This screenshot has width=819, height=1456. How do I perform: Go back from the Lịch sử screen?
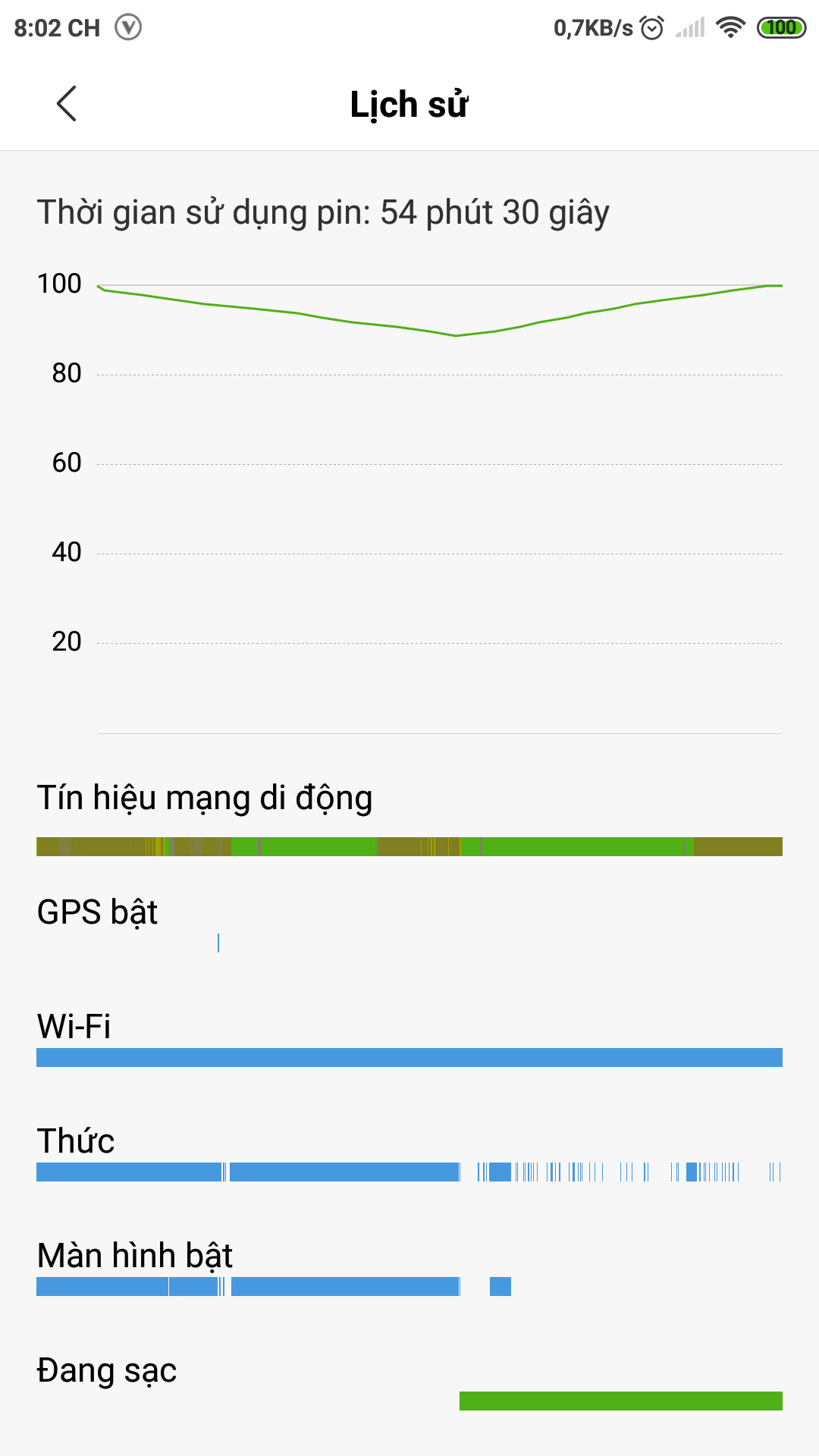point(67,104)
